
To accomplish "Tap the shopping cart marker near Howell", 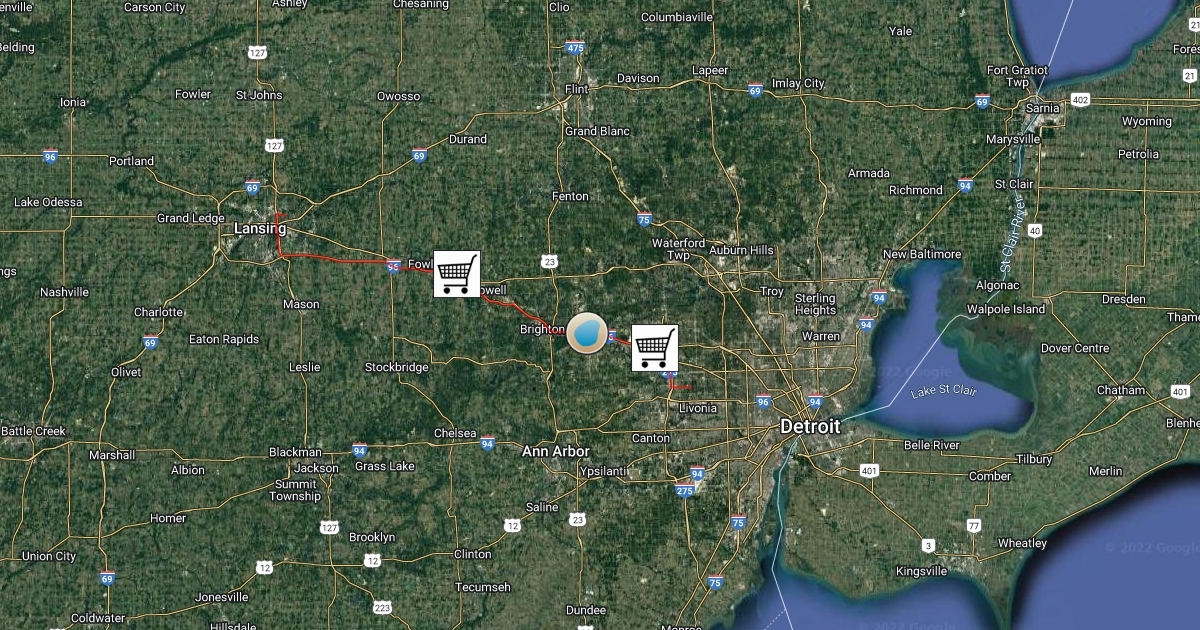I will pyautogui.click(x=457, y=273).
